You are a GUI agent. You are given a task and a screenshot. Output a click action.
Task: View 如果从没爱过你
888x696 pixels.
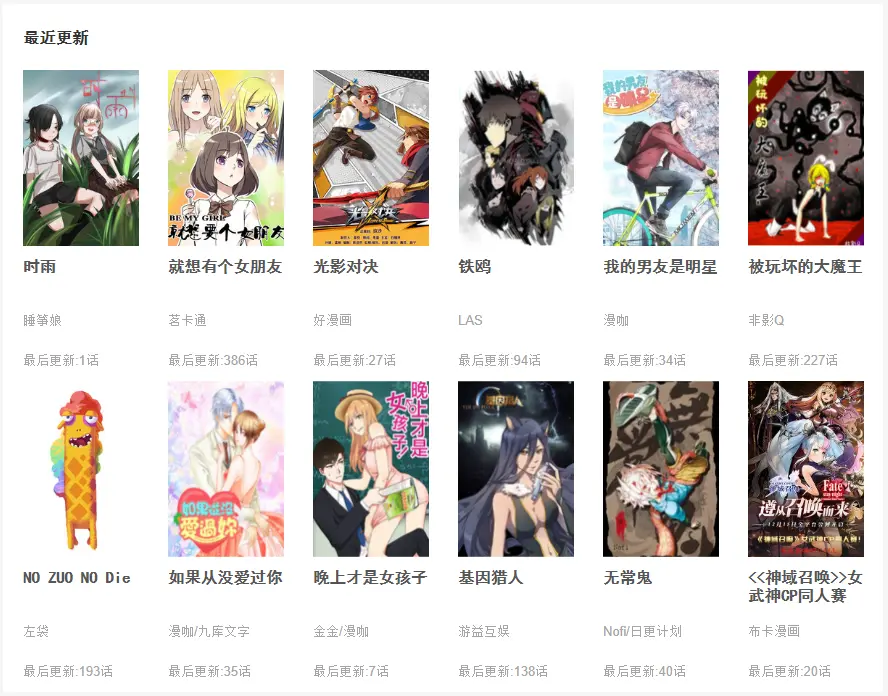coord(226,468)
